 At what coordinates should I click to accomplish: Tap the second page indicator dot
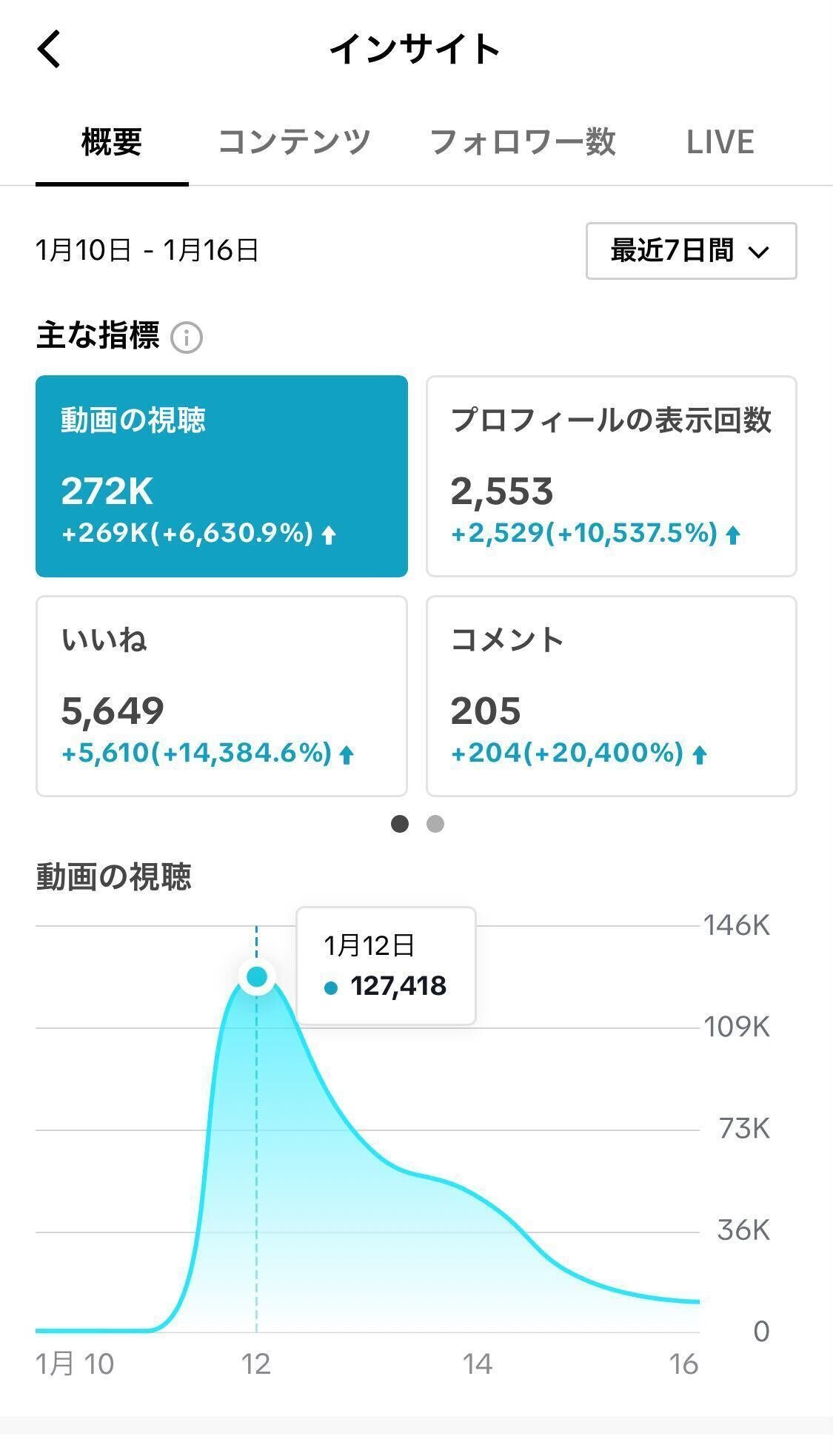pos(435,824)
